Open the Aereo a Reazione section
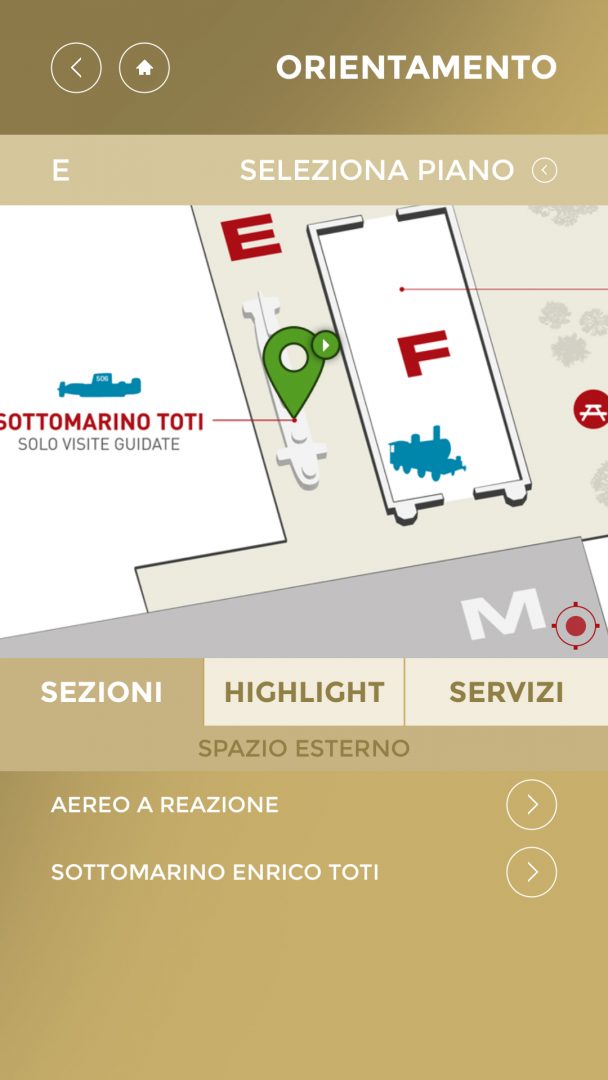Image resolution: width=608 pixels, height=1080 pixels. 531,805
